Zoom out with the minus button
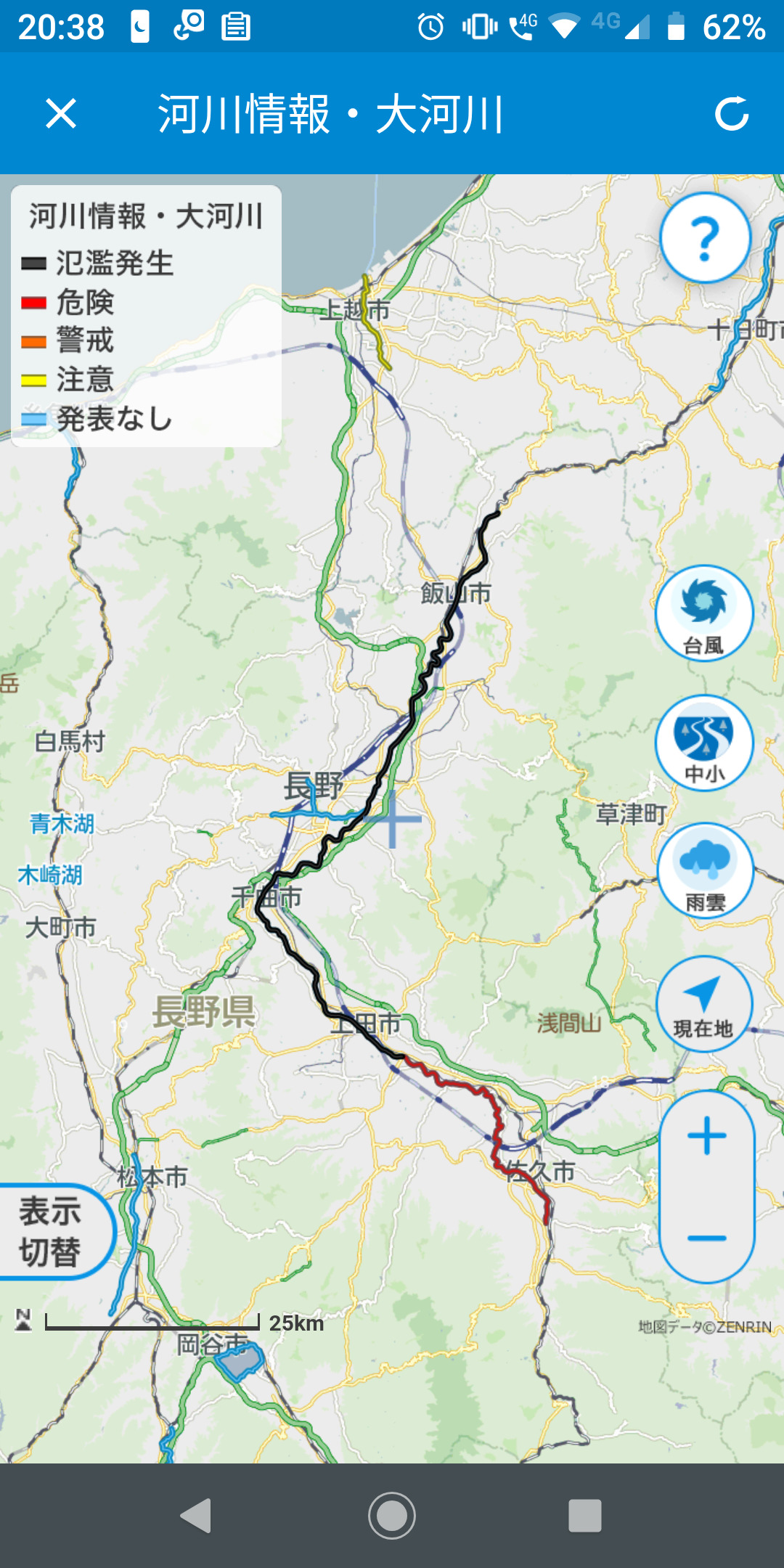 click(707, 1238)
